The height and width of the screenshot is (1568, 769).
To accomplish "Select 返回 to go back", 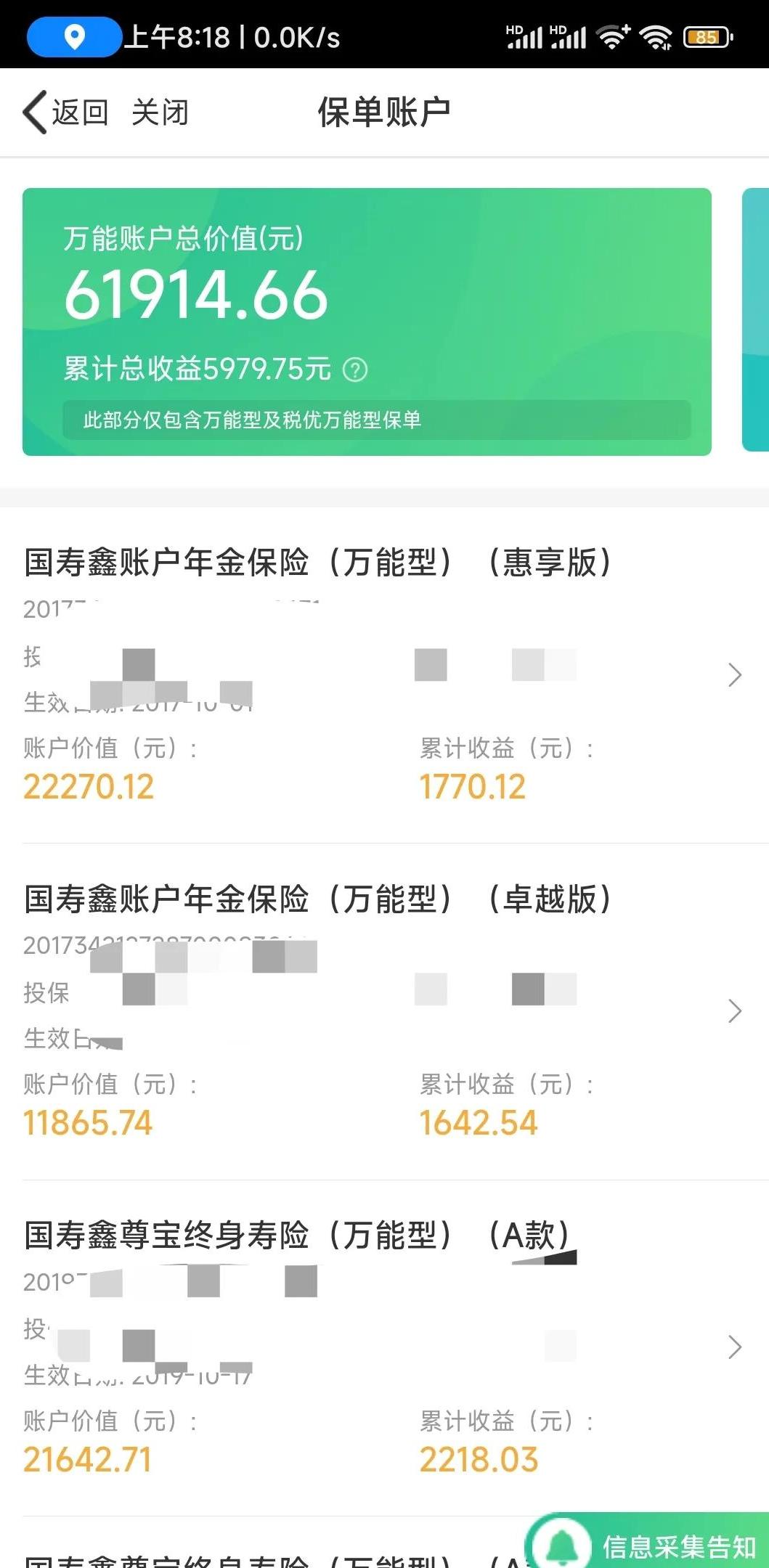I will point(79,112).
